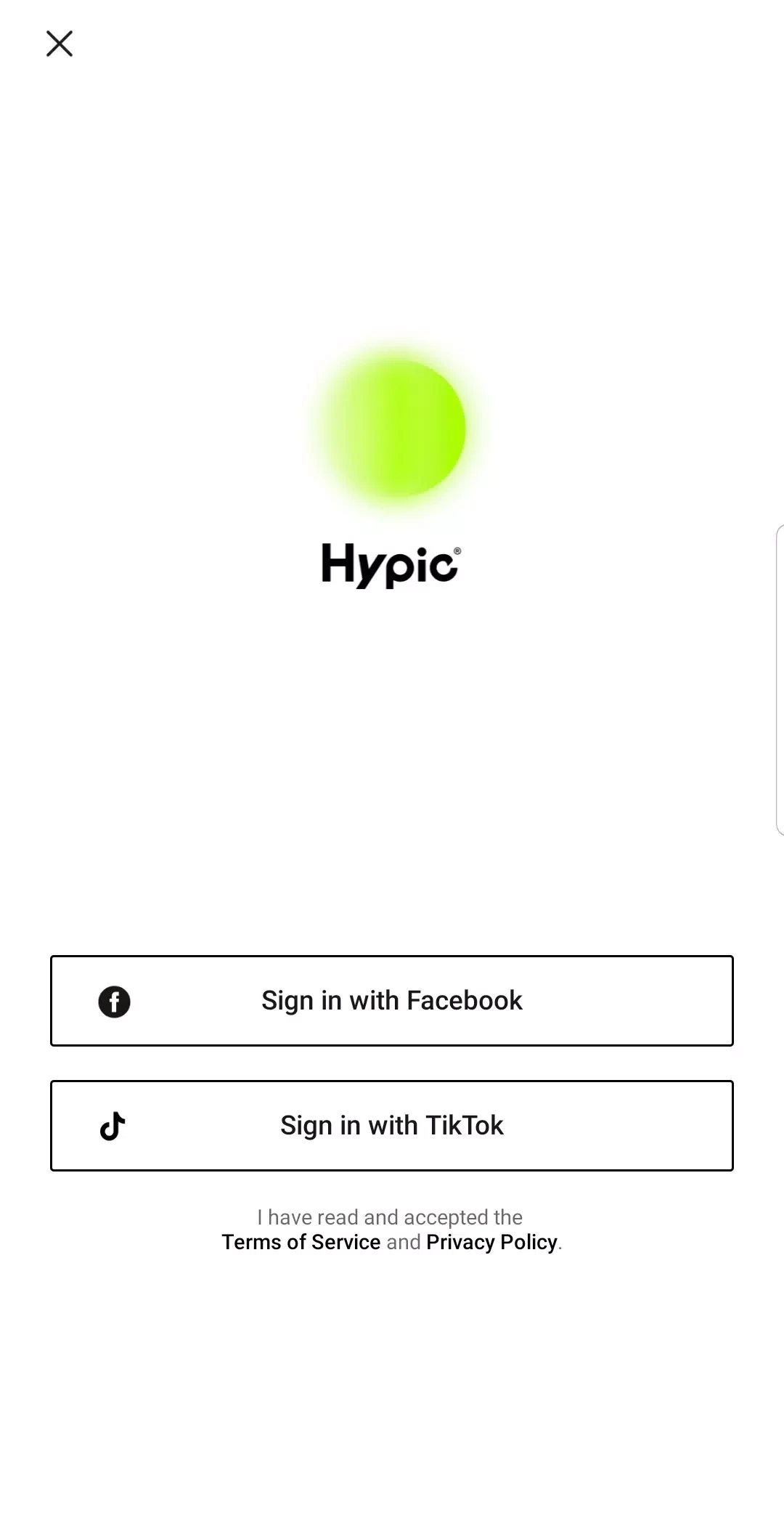This screenshot has width=784, height=1539.
Task: Open the Terms of Service link
Action: pyautogui.click(x=301, y=1242)
